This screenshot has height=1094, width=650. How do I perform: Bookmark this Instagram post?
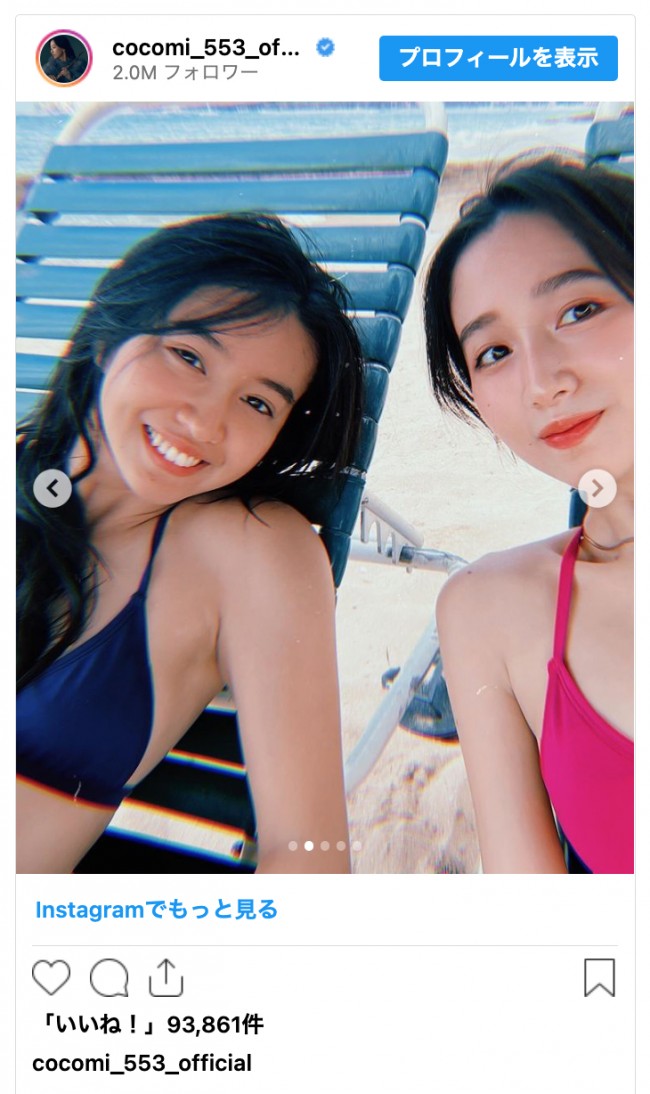point(599,977)
